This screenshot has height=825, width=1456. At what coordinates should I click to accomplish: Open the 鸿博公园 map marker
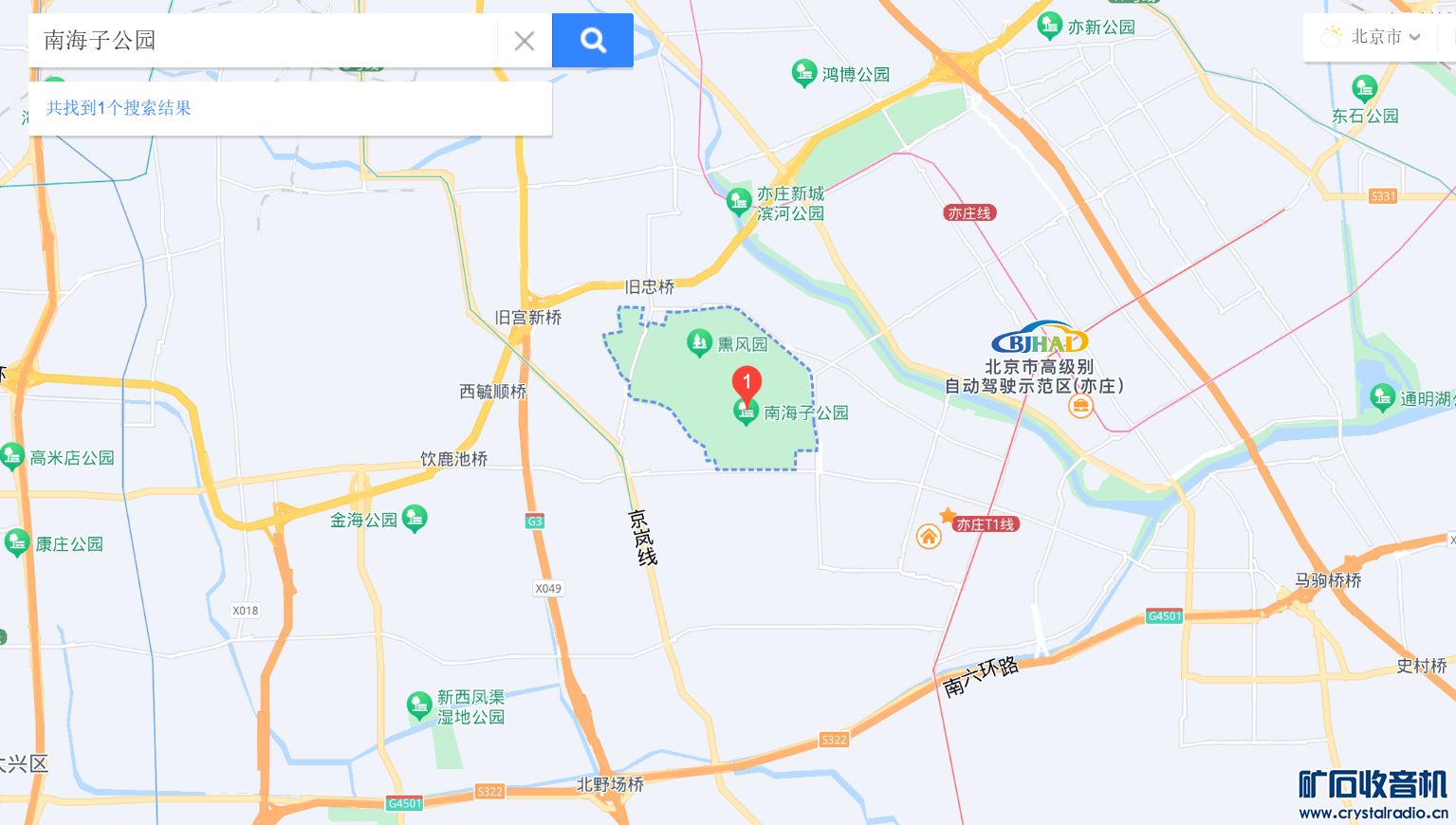point(804,73)
